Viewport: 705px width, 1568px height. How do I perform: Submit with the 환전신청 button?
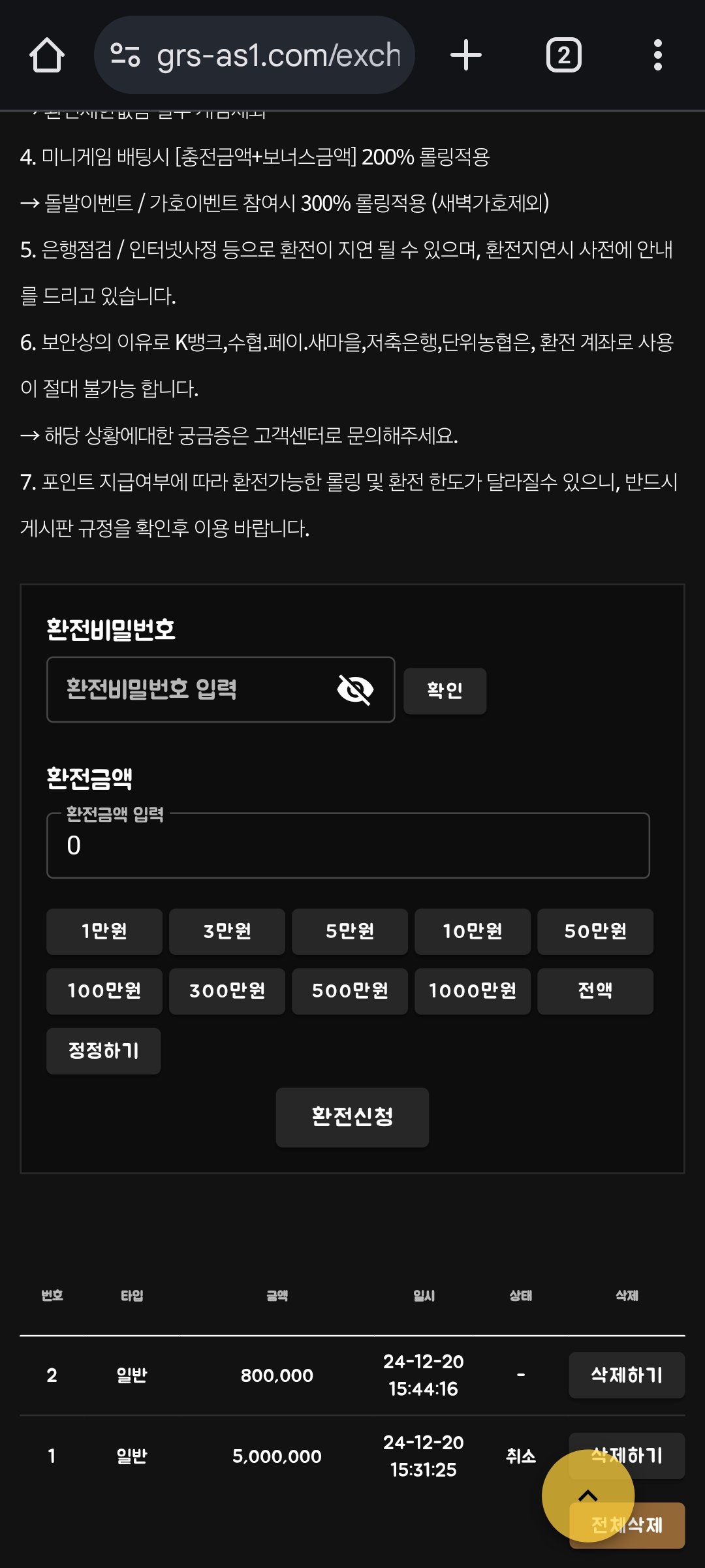pyautogui.click(x=352, y=1117)
